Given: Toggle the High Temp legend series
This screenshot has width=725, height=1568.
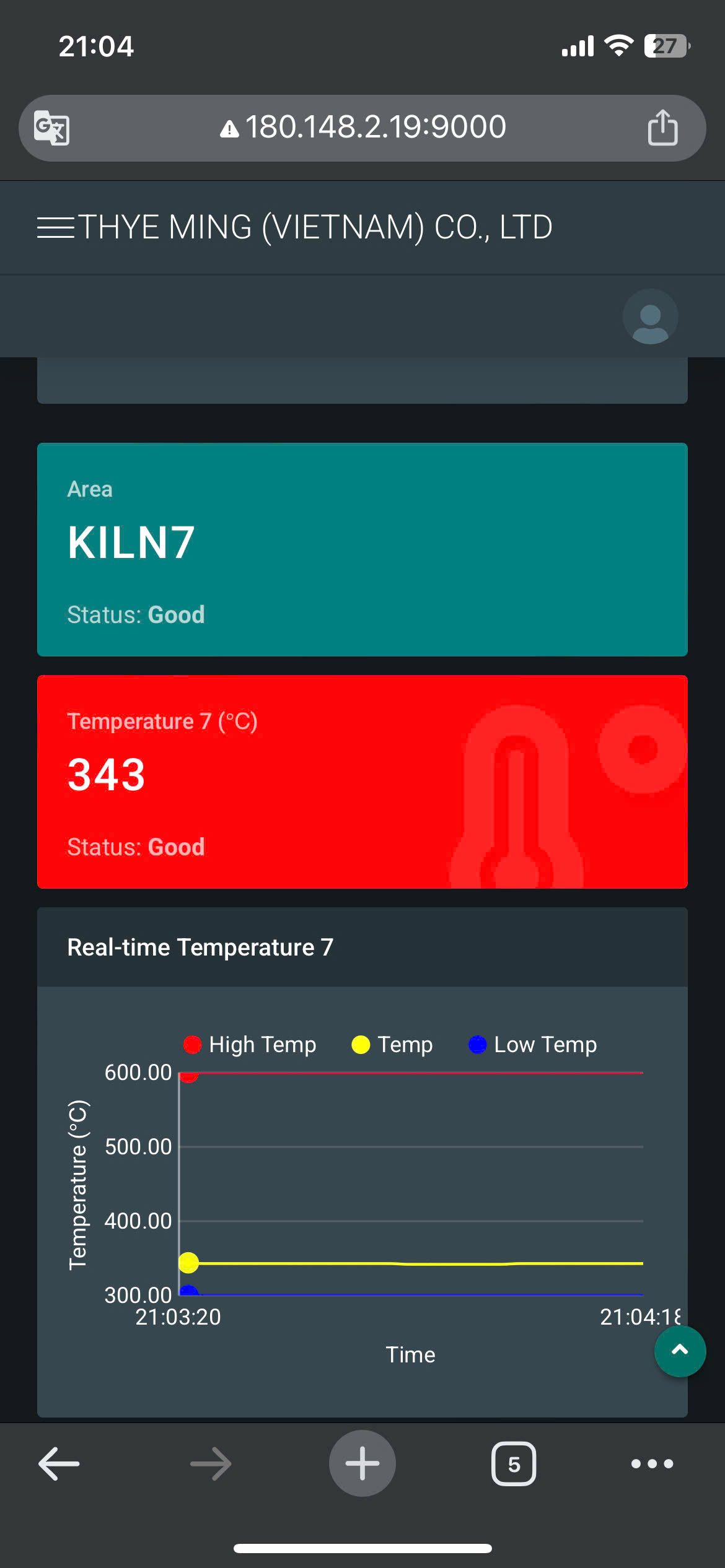Looking at the screenshot, I should 250,1045.
